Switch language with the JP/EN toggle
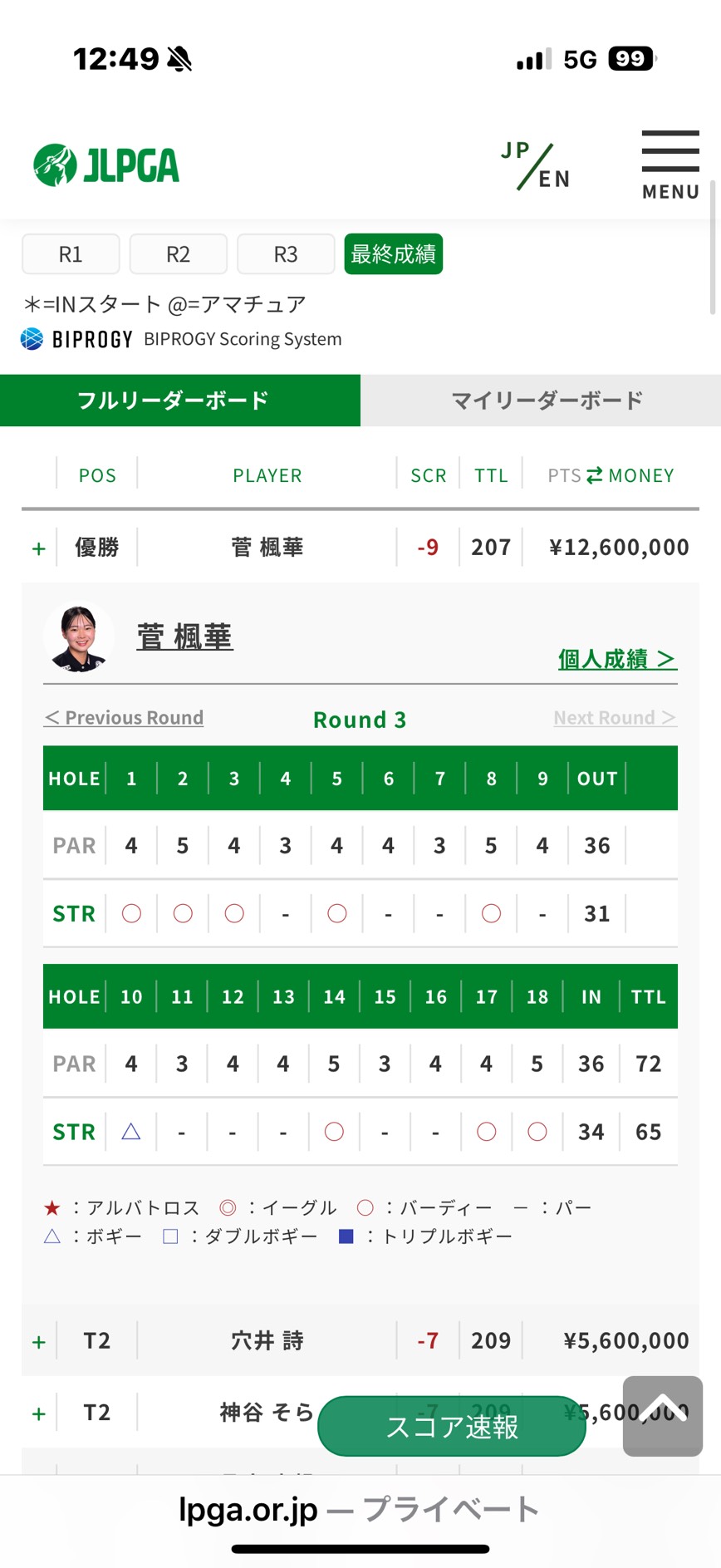The image size is (721, 1568). click(537, 165)
